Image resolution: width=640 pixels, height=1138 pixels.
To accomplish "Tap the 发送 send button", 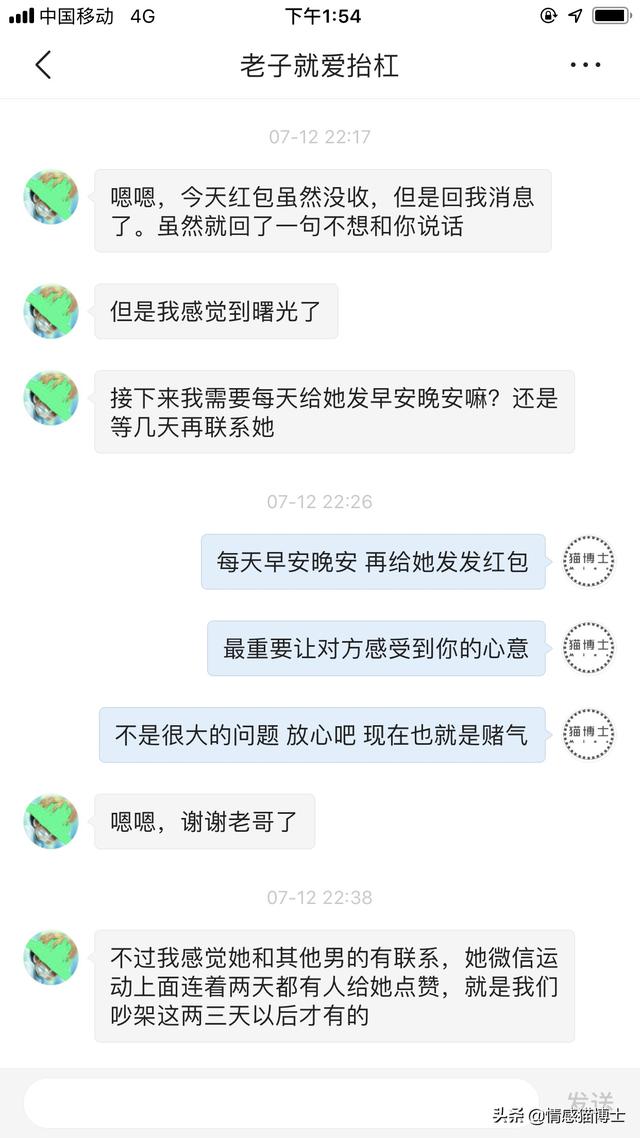I will tap(589, 1102).
